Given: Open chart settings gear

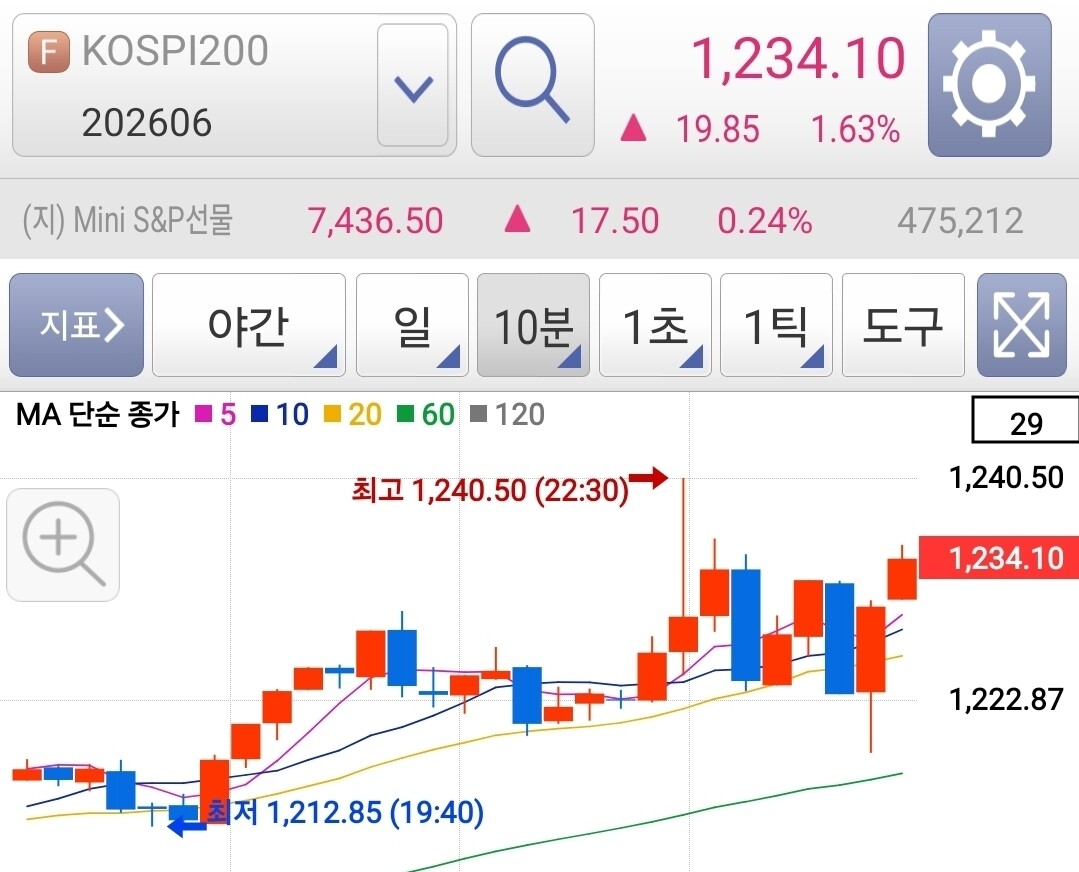Looking at the screenshot, I should (990, 85).
